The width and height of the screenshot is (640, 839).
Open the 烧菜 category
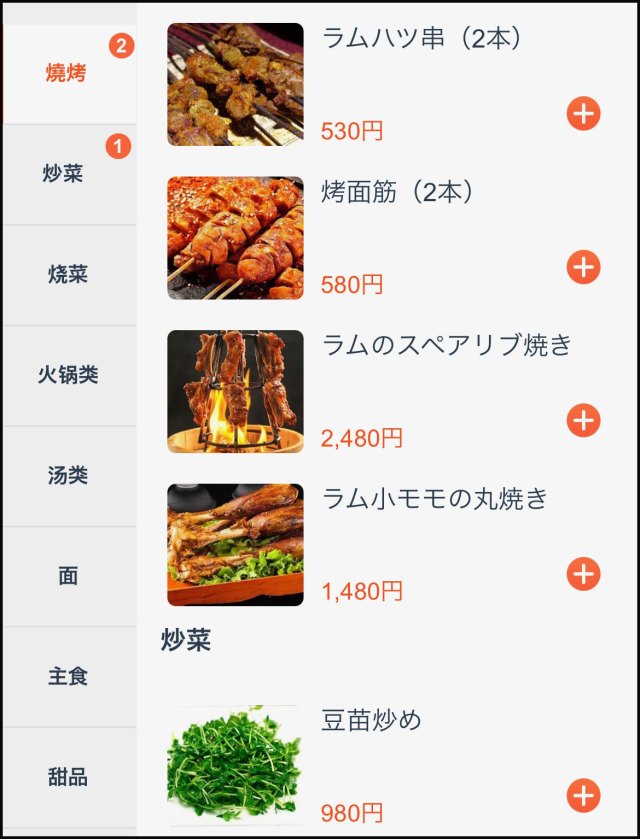[x=68, y=275]
